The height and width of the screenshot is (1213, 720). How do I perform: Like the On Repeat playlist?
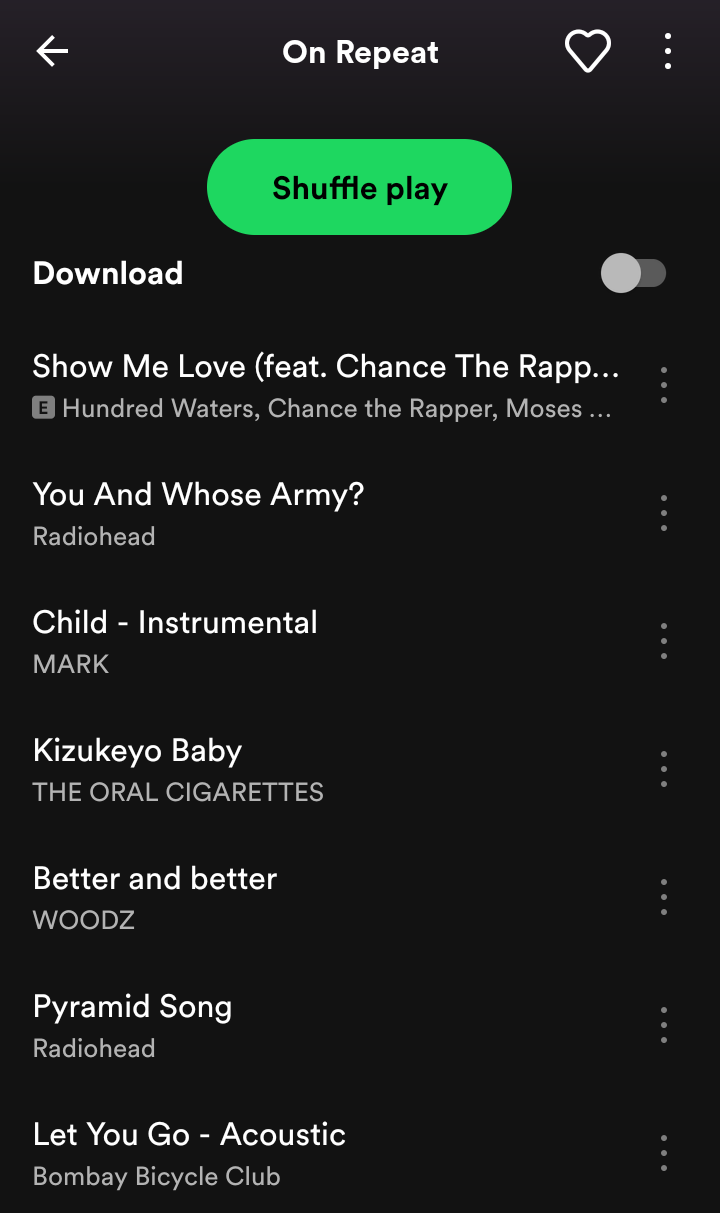587,52
